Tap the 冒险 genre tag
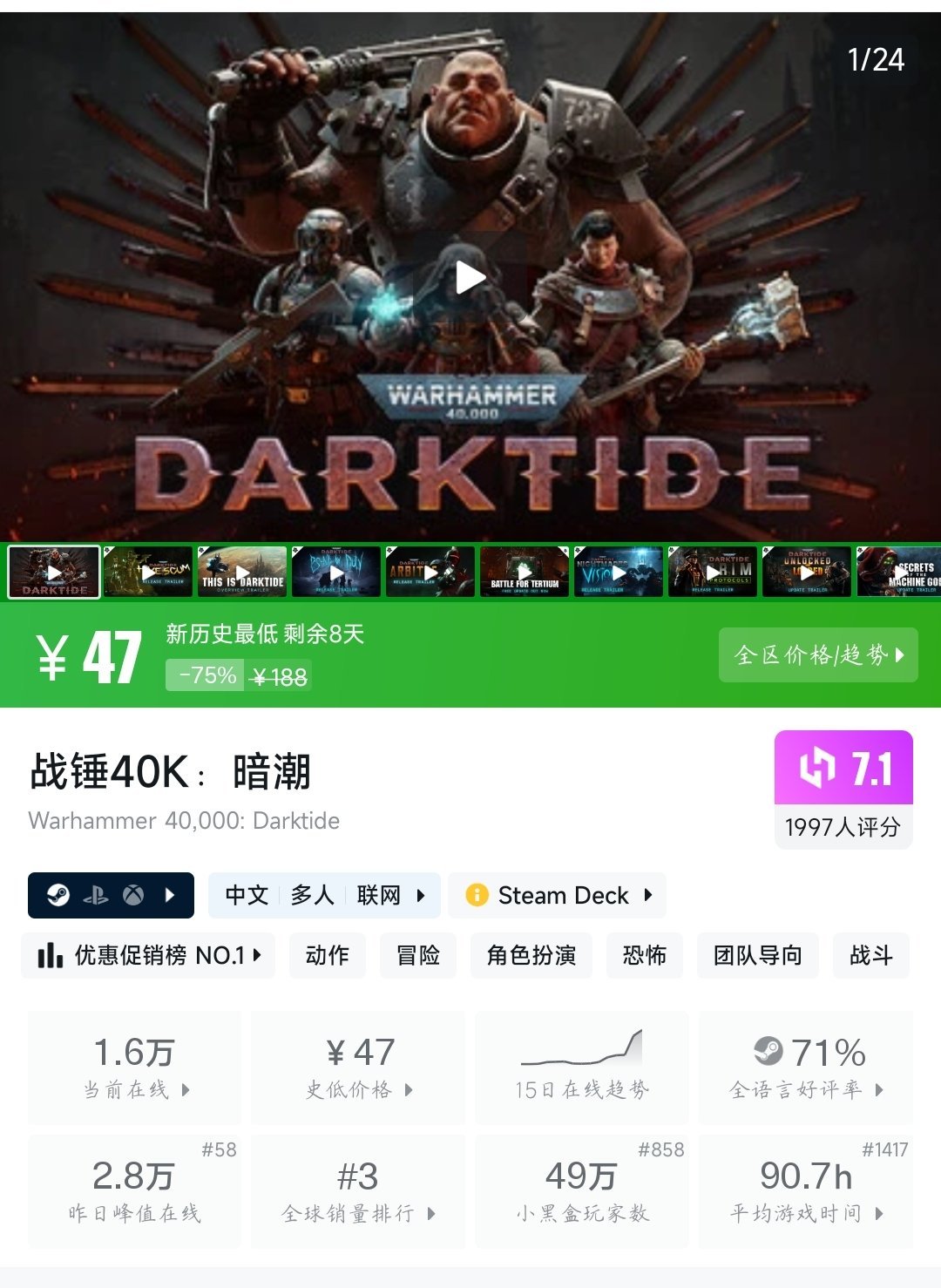941x1288 pixels. [x=418, y=955]
